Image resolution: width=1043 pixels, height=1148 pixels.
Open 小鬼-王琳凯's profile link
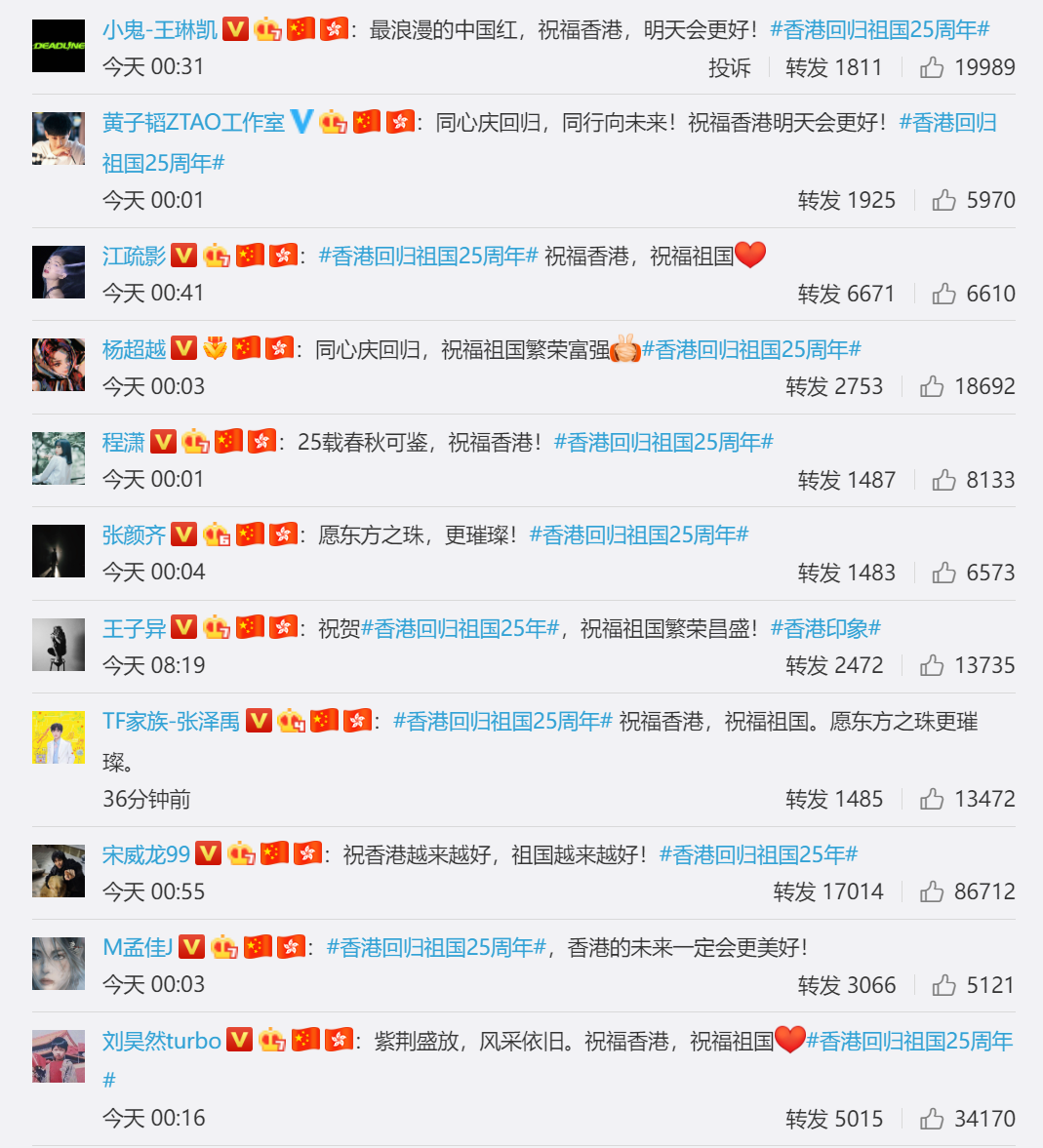pyautogui.click(x=160, y=30)
